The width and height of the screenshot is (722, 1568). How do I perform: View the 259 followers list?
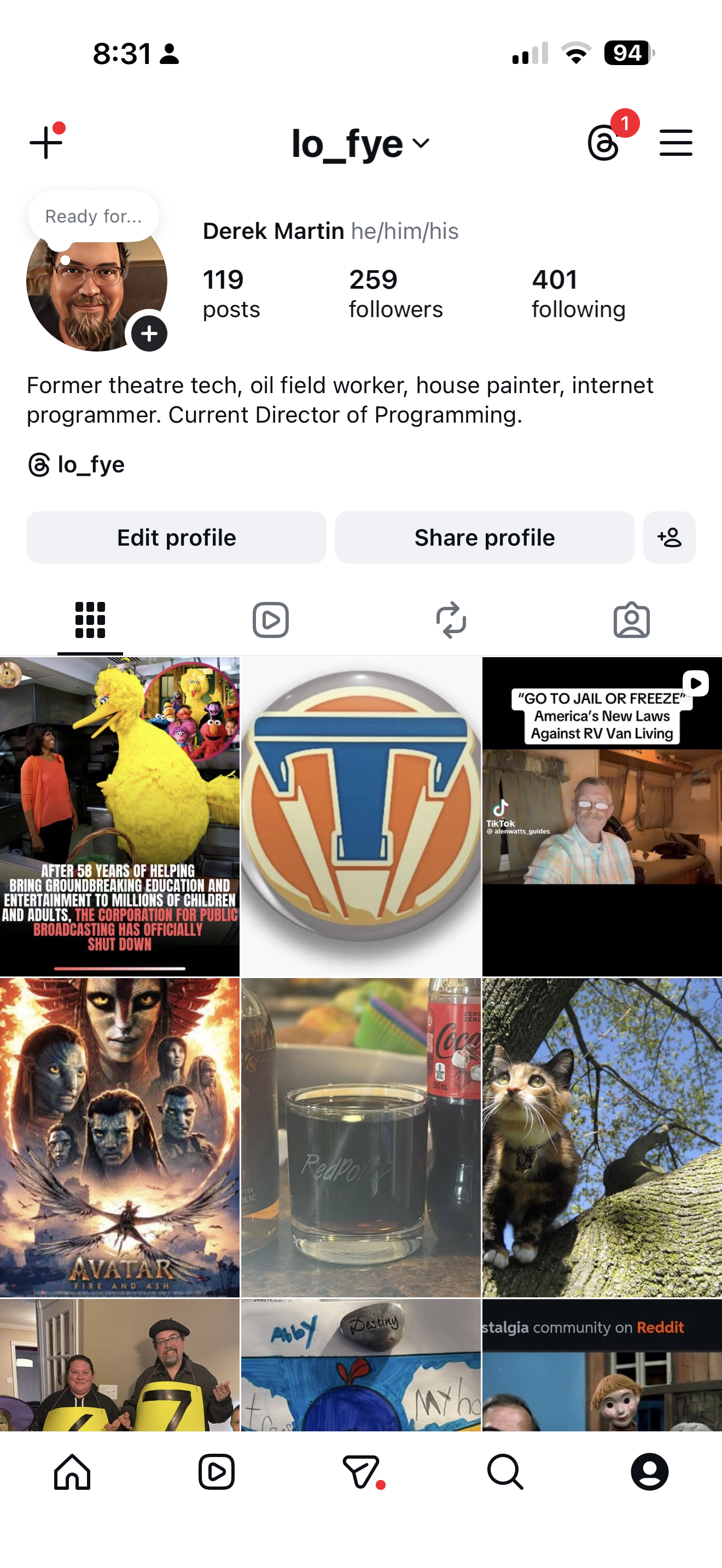[x=395, y=294]
